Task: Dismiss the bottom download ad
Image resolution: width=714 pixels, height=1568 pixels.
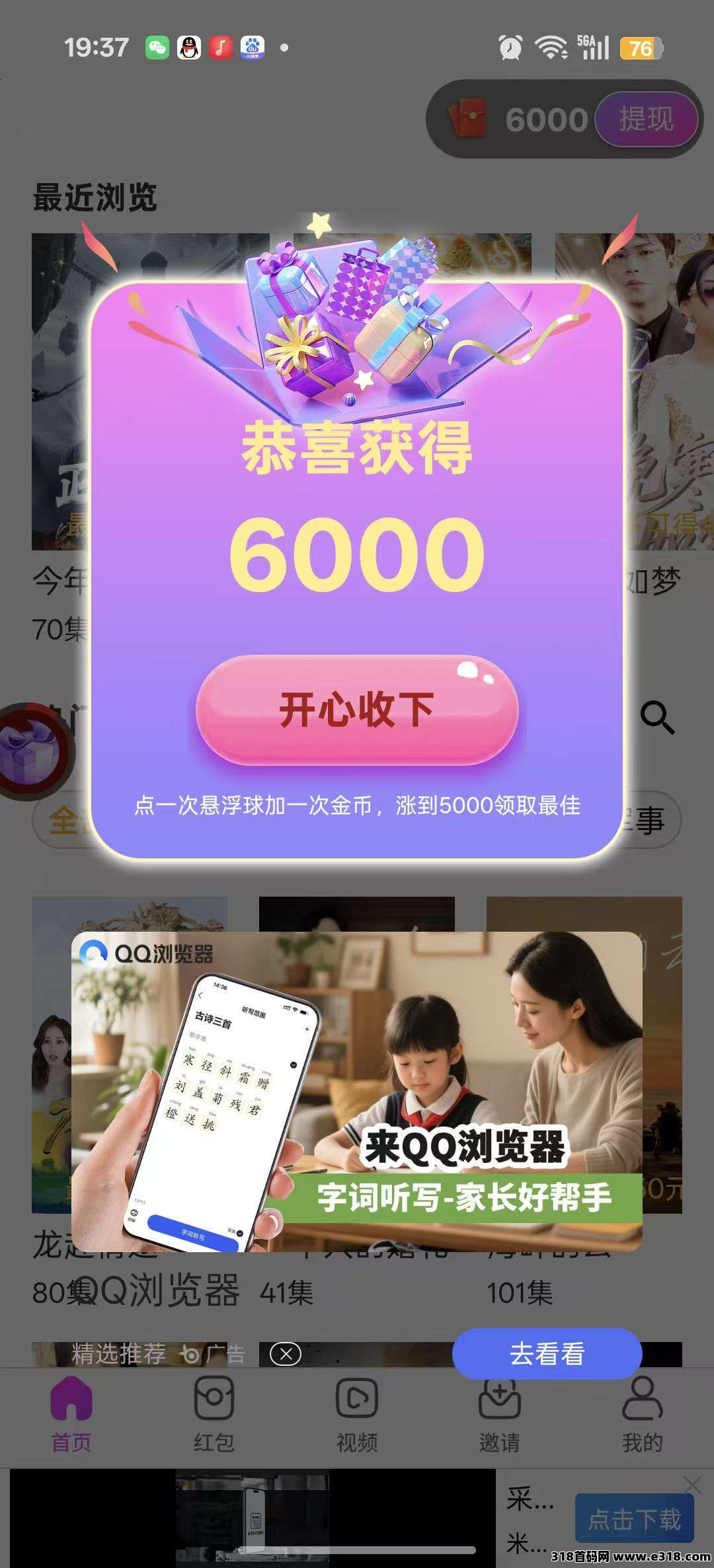Action: tap(692, 1485)
